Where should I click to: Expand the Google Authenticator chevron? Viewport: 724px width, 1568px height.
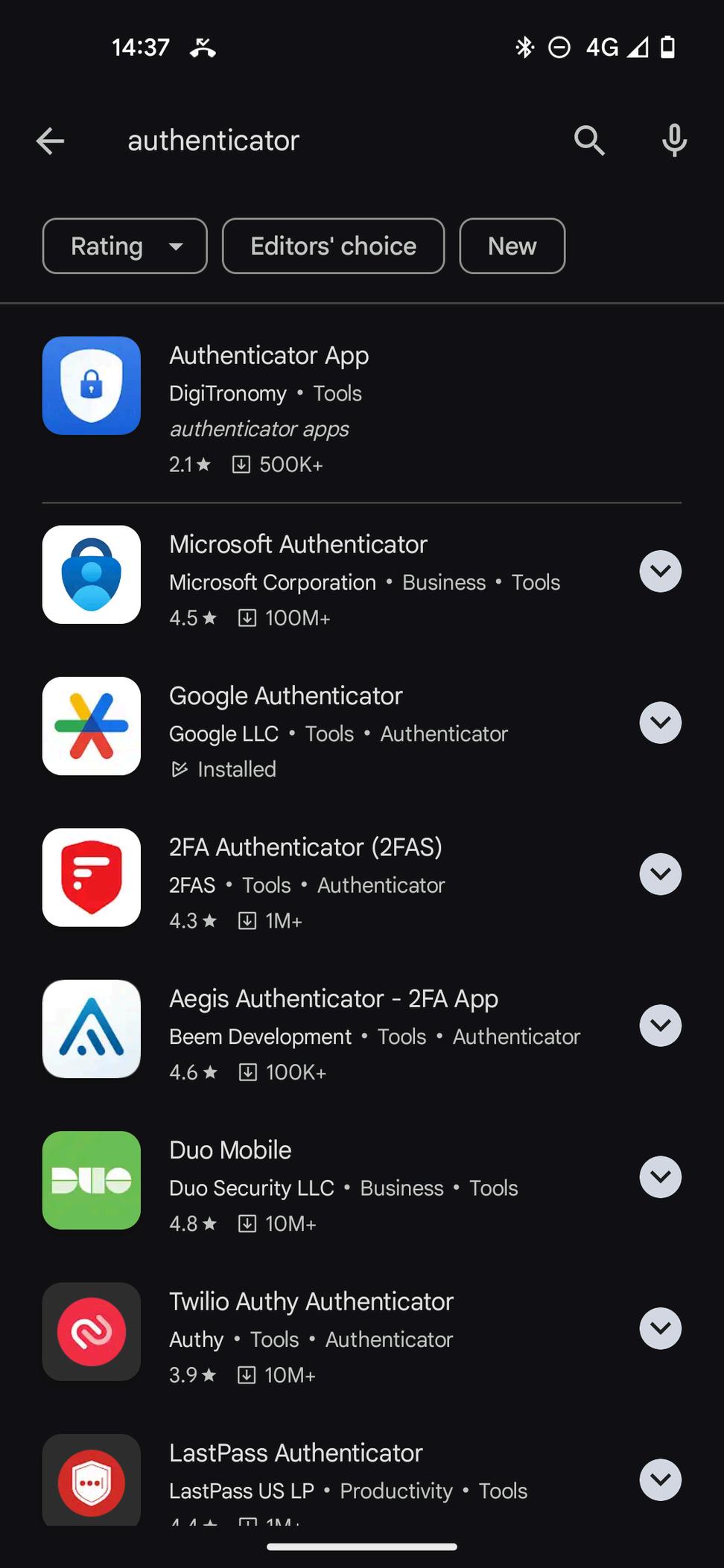661,722
